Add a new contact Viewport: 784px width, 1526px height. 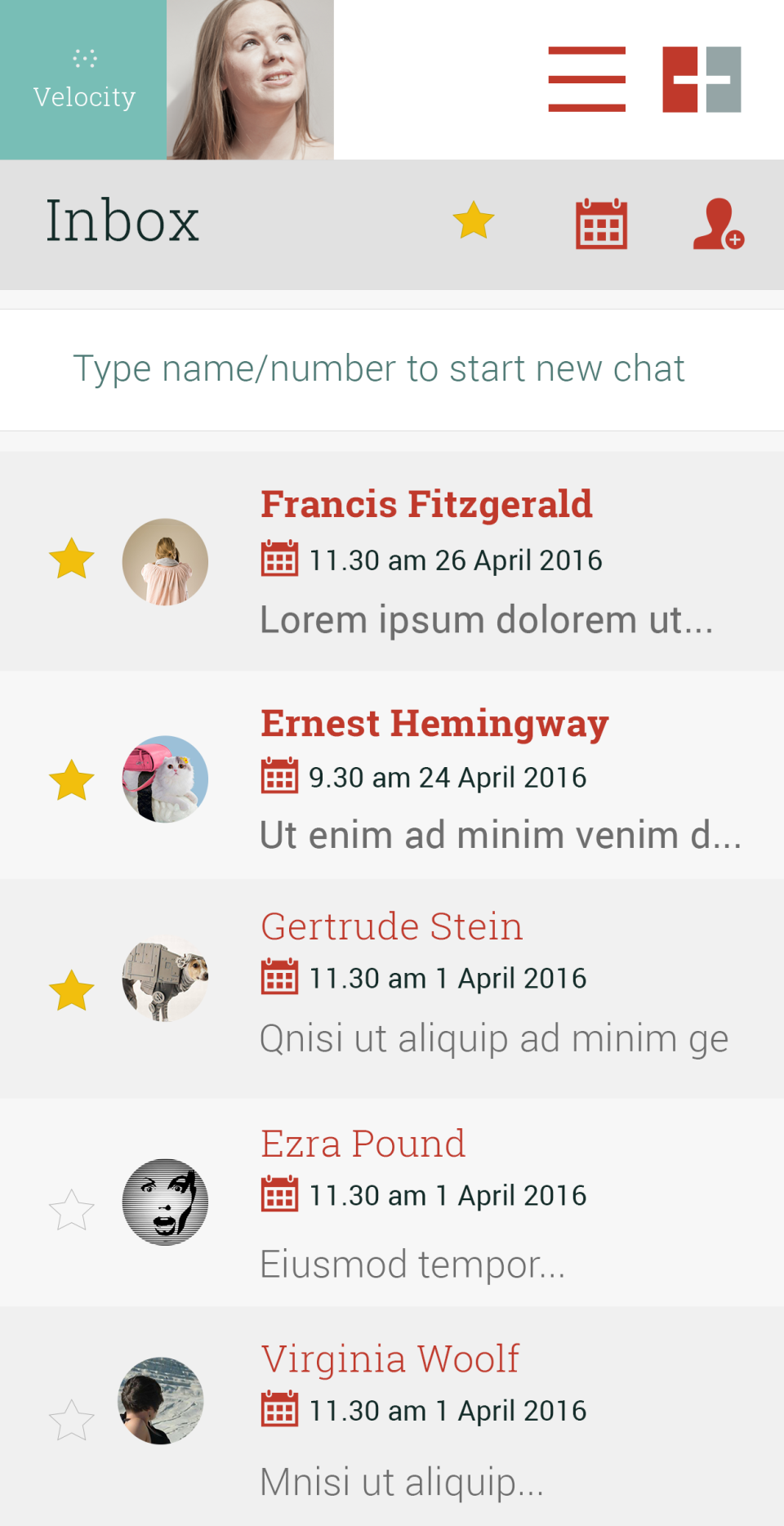718,223
